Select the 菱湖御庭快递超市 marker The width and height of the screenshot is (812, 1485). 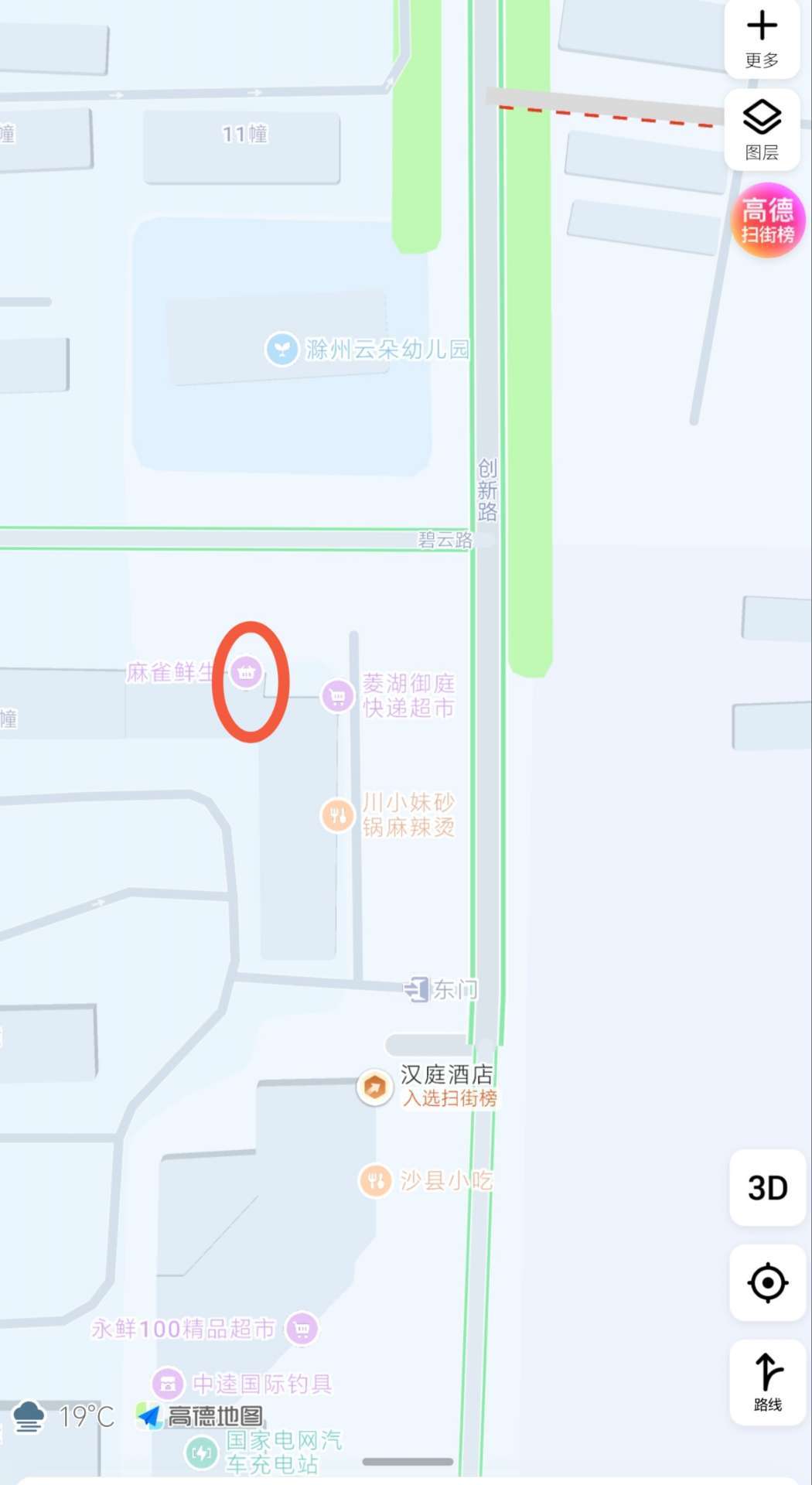click(337, 695)
